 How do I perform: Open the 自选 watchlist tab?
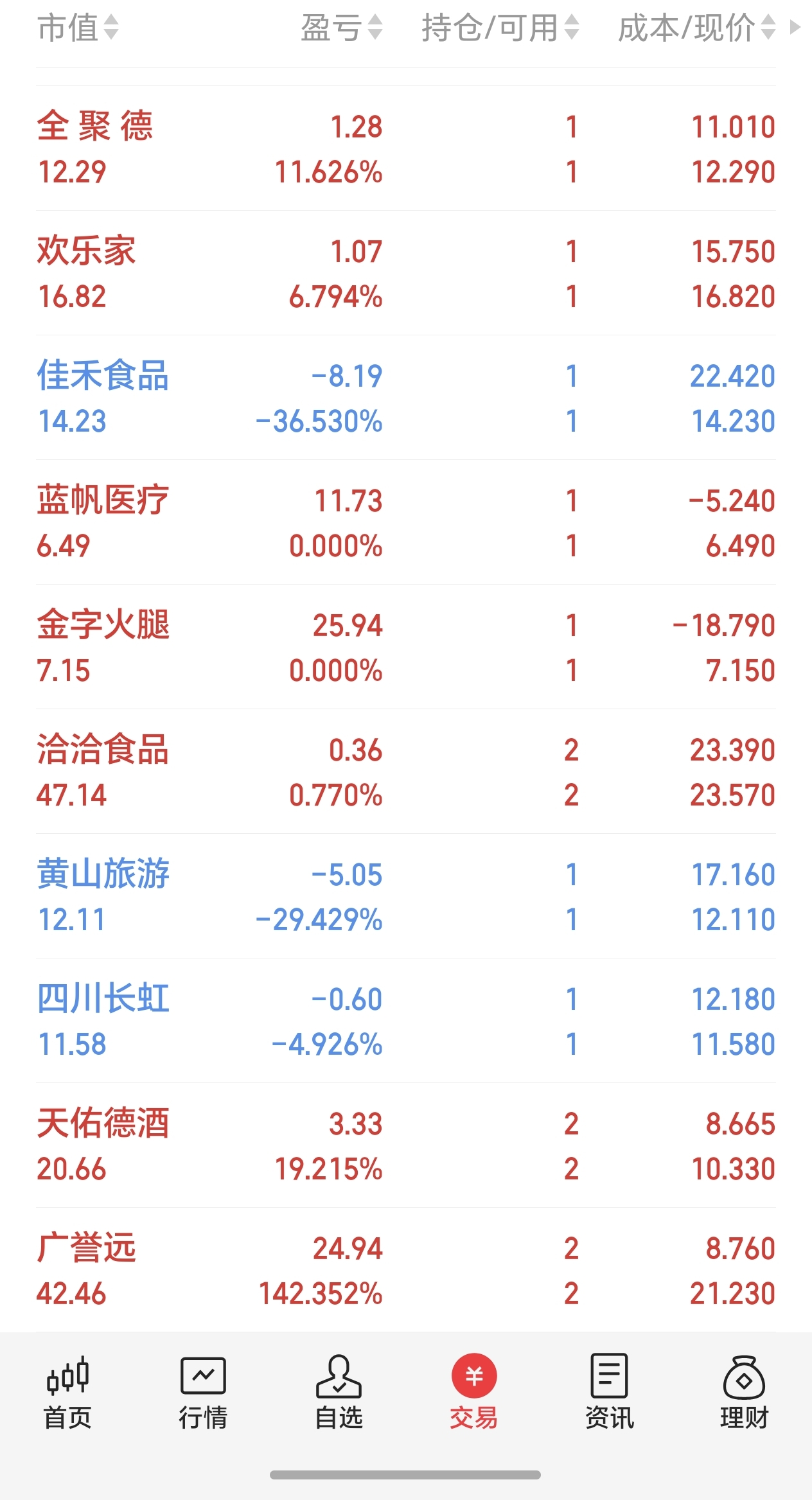(x=339, y=1392)
